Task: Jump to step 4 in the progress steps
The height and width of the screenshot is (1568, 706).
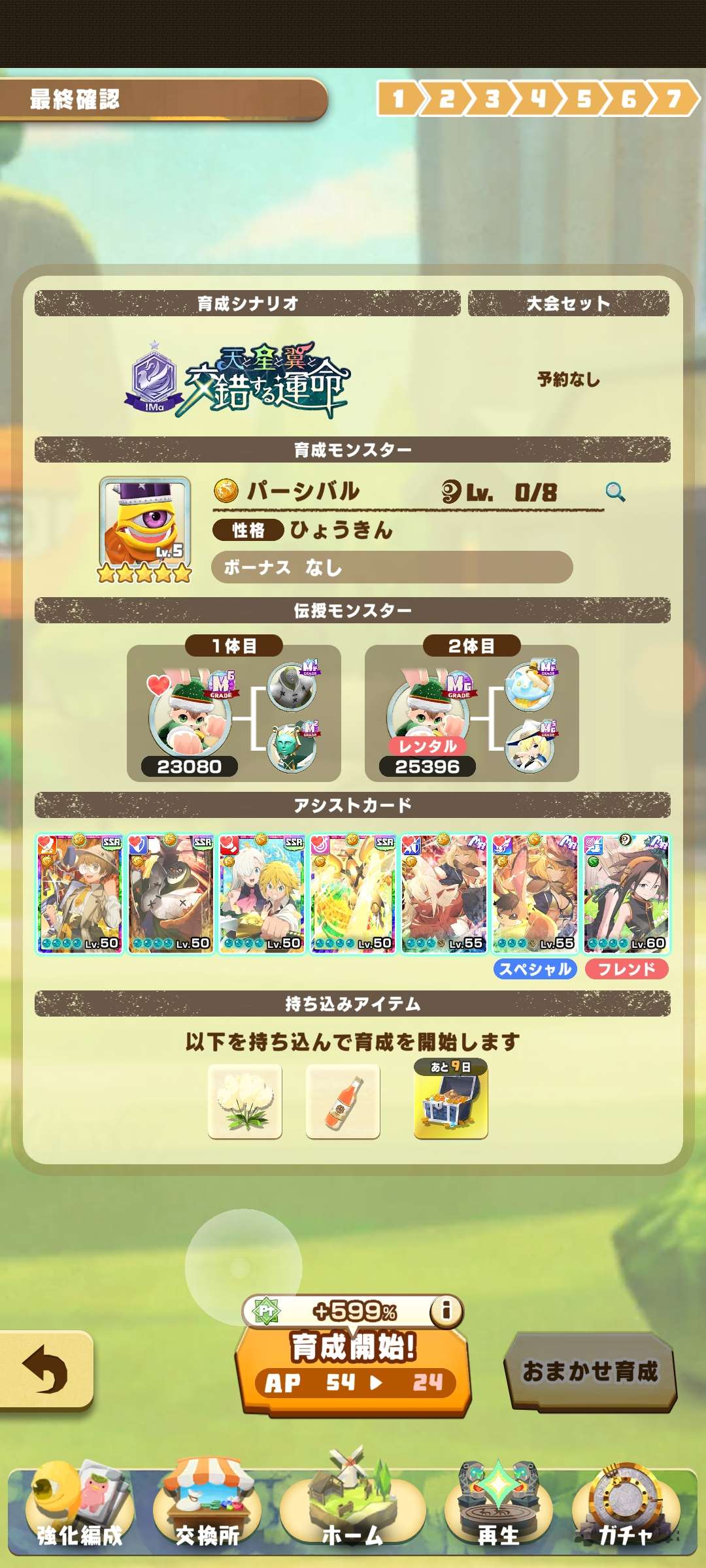Action: pos(537,99)
